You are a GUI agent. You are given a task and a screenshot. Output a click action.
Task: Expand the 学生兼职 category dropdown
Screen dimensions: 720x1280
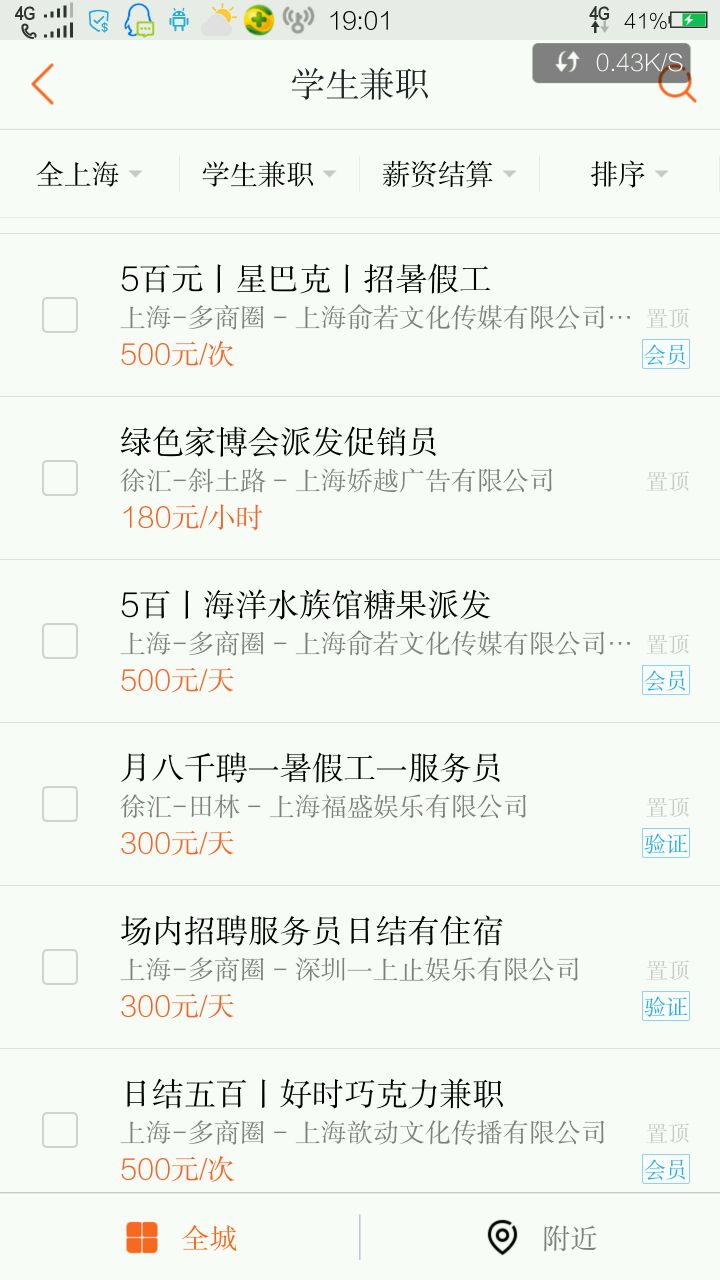(x=268, y=174)
